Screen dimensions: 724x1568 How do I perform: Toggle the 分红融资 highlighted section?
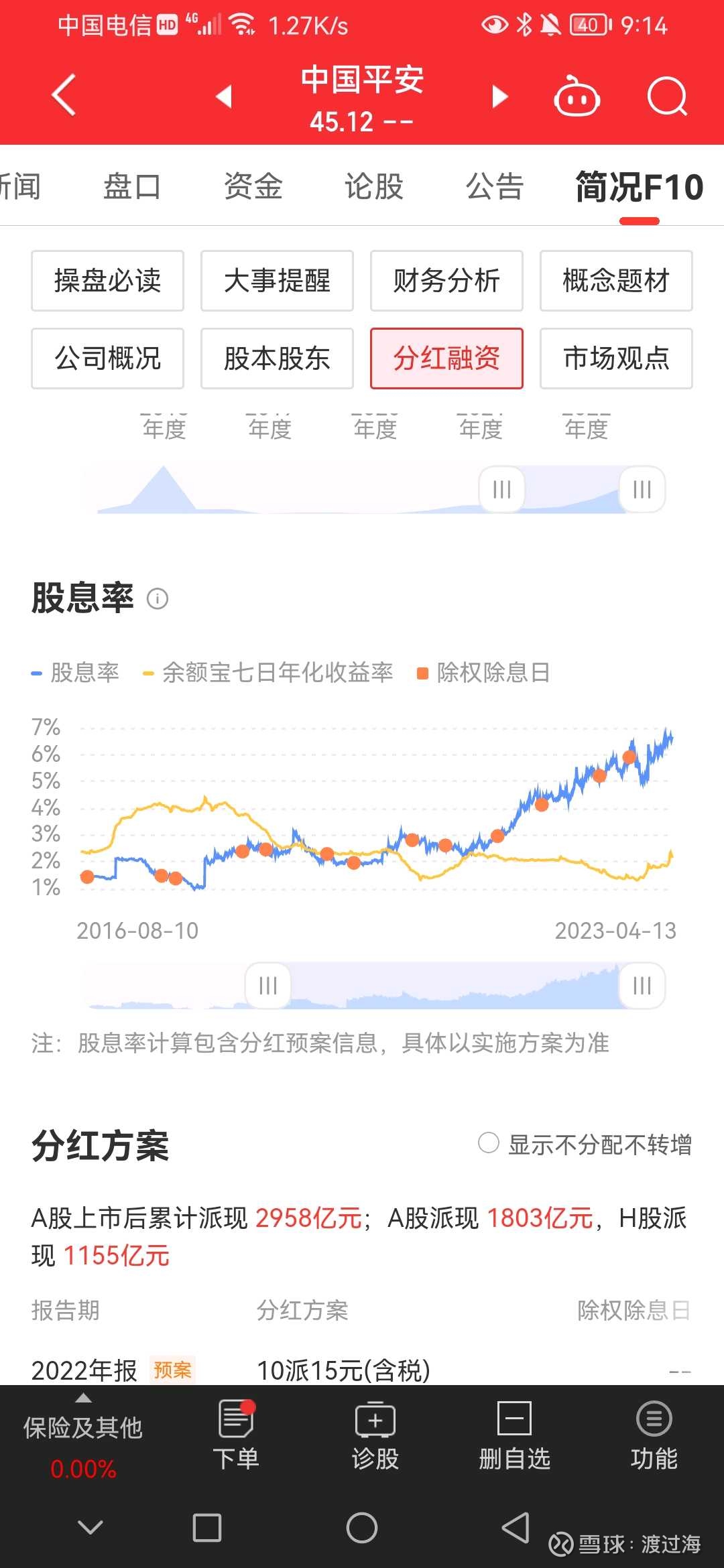tap(446, 359)
